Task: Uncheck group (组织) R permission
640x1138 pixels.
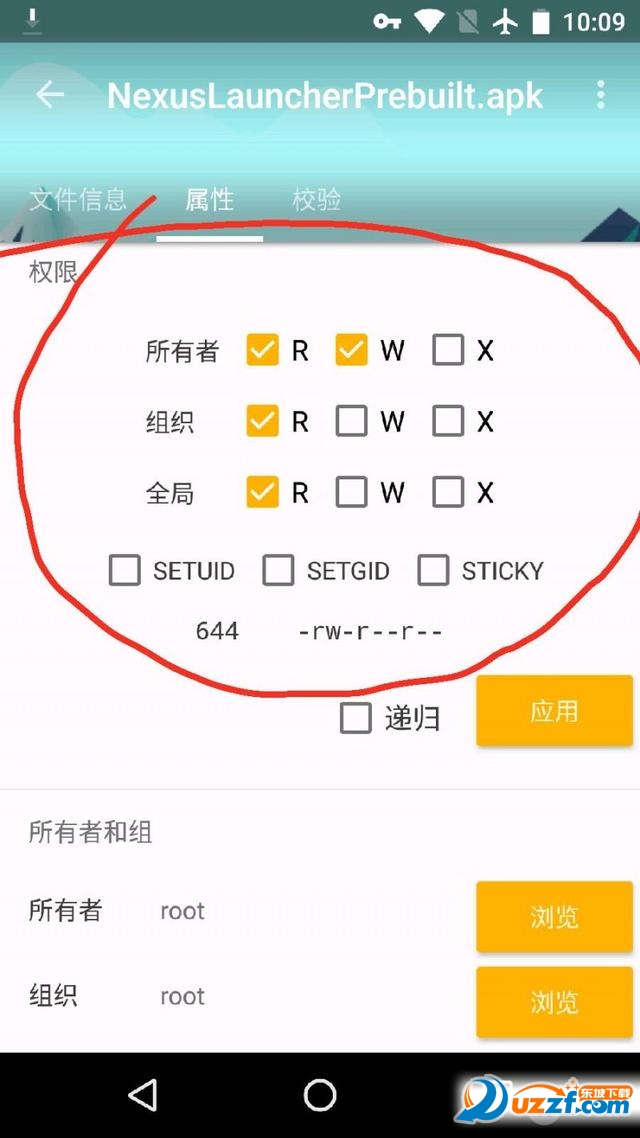Action: (263, 421)
